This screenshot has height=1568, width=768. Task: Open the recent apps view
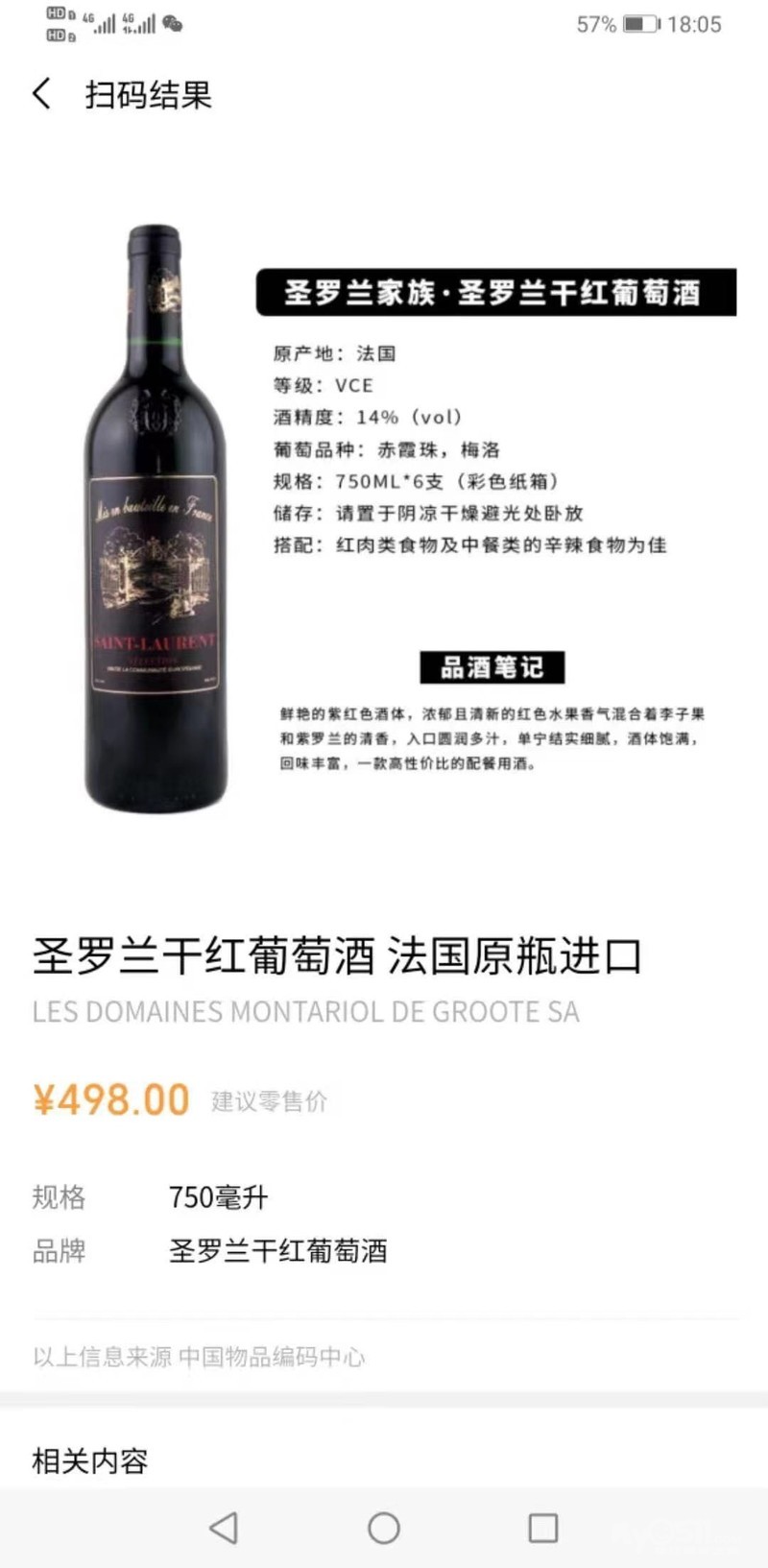tap(543, 1528)
